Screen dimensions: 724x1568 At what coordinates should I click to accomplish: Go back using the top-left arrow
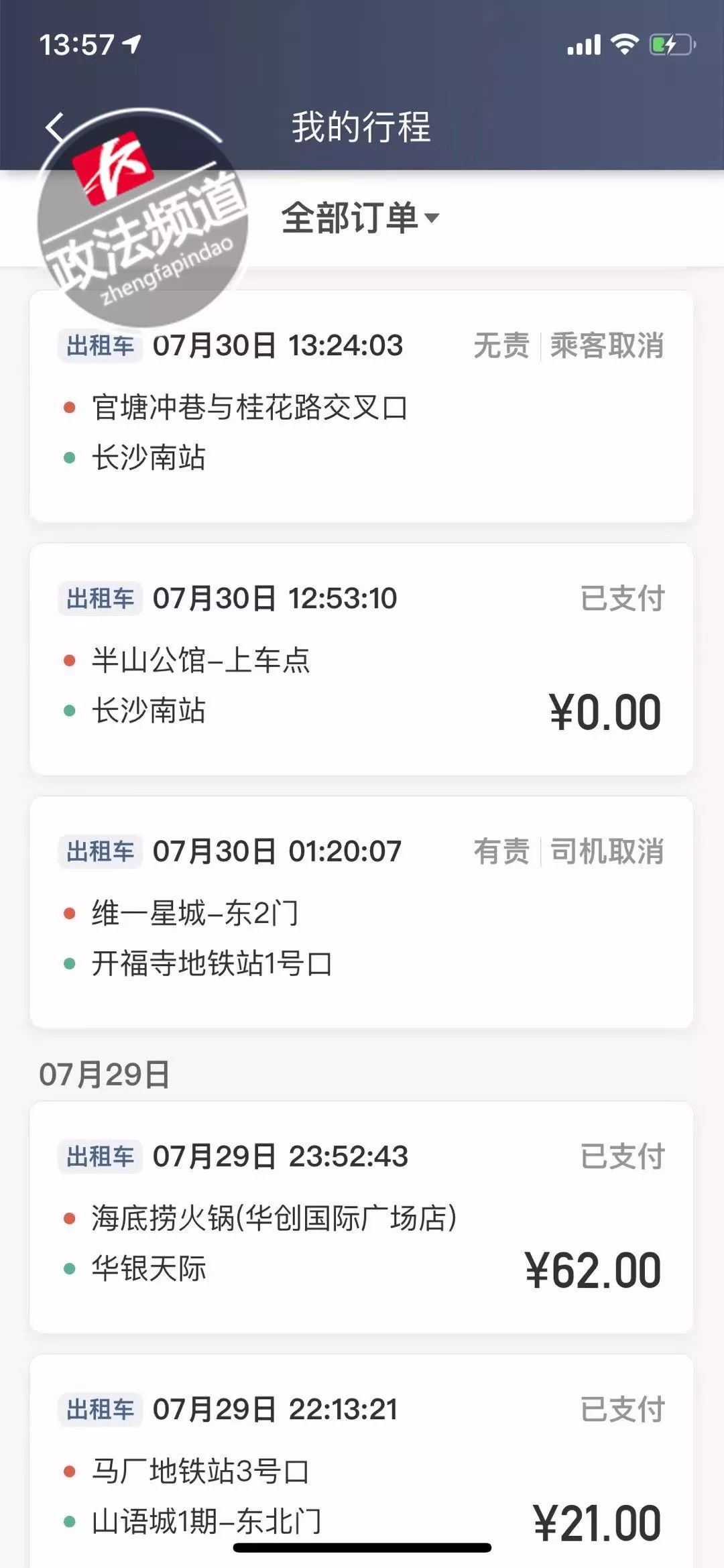(56, 127)
